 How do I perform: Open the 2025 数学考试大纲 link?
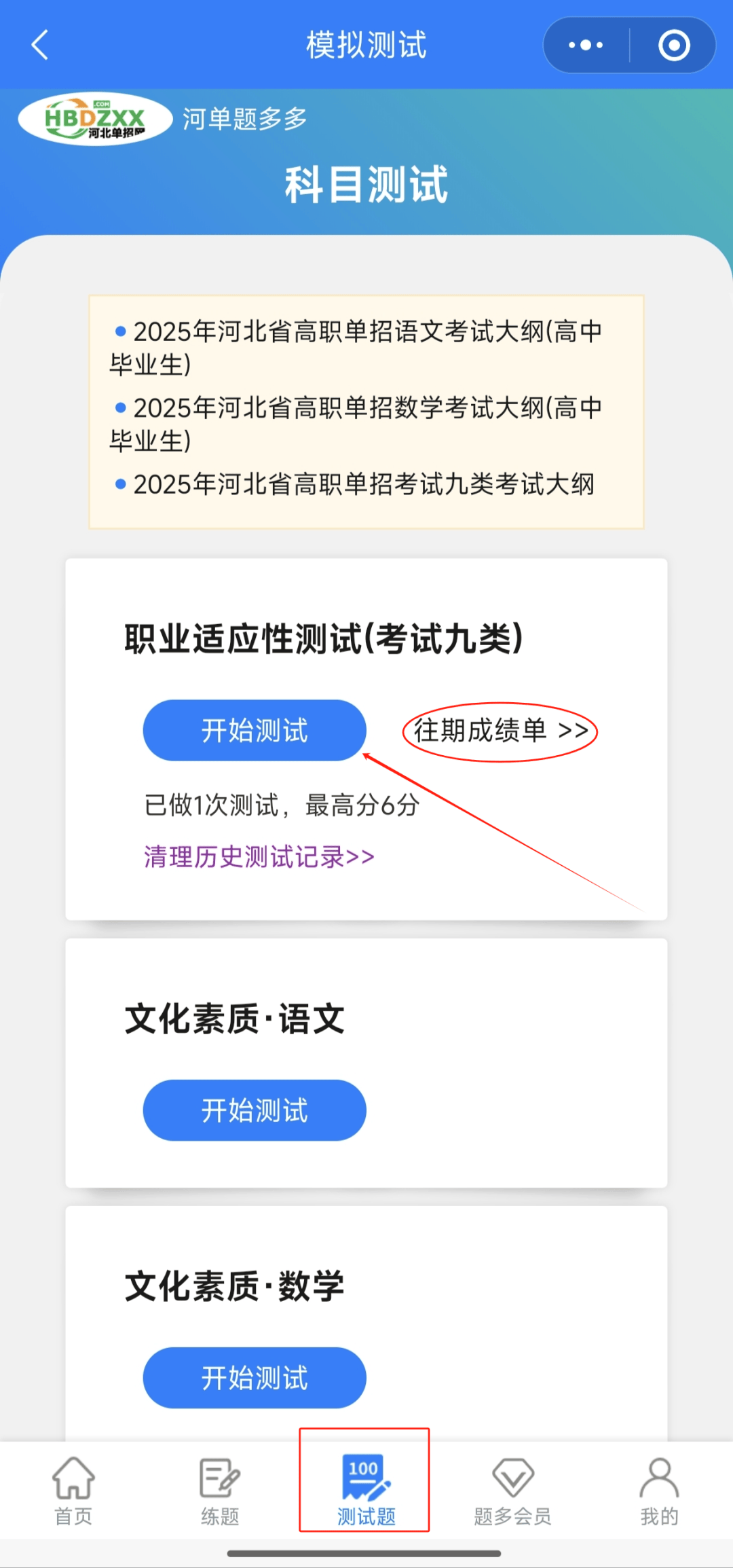(x=366, y=408)
